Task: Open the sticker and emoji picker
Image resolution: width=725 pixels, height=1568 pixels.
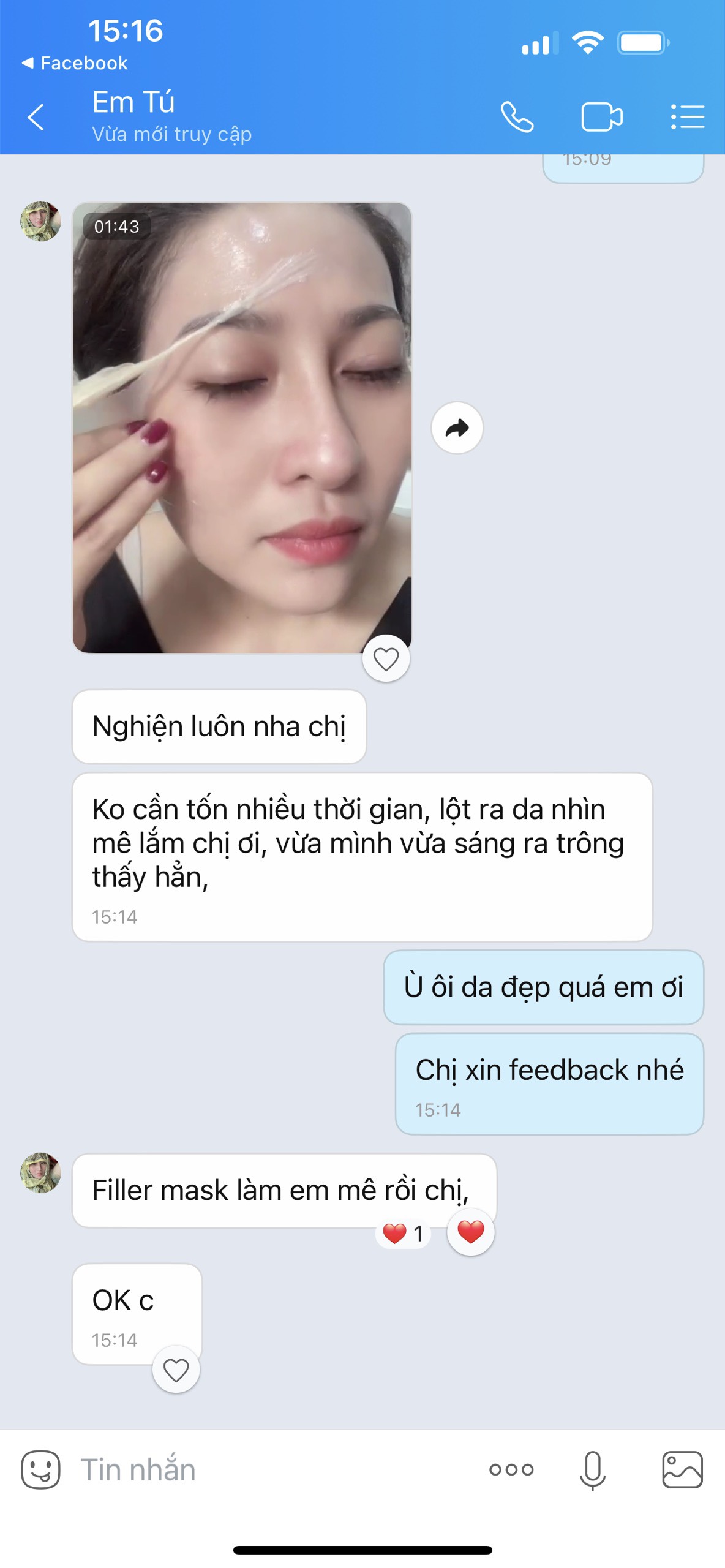Action: tap(40, 1469)
